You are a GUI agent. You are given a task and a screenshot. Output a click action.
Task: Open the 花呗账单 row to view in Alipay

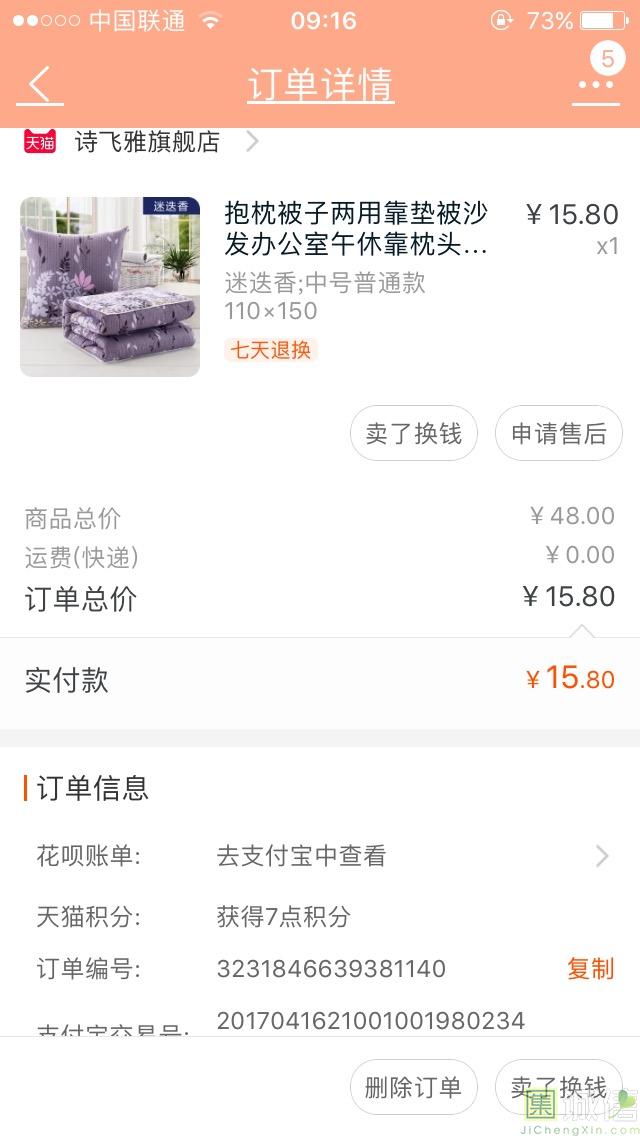tap(320, 856)
